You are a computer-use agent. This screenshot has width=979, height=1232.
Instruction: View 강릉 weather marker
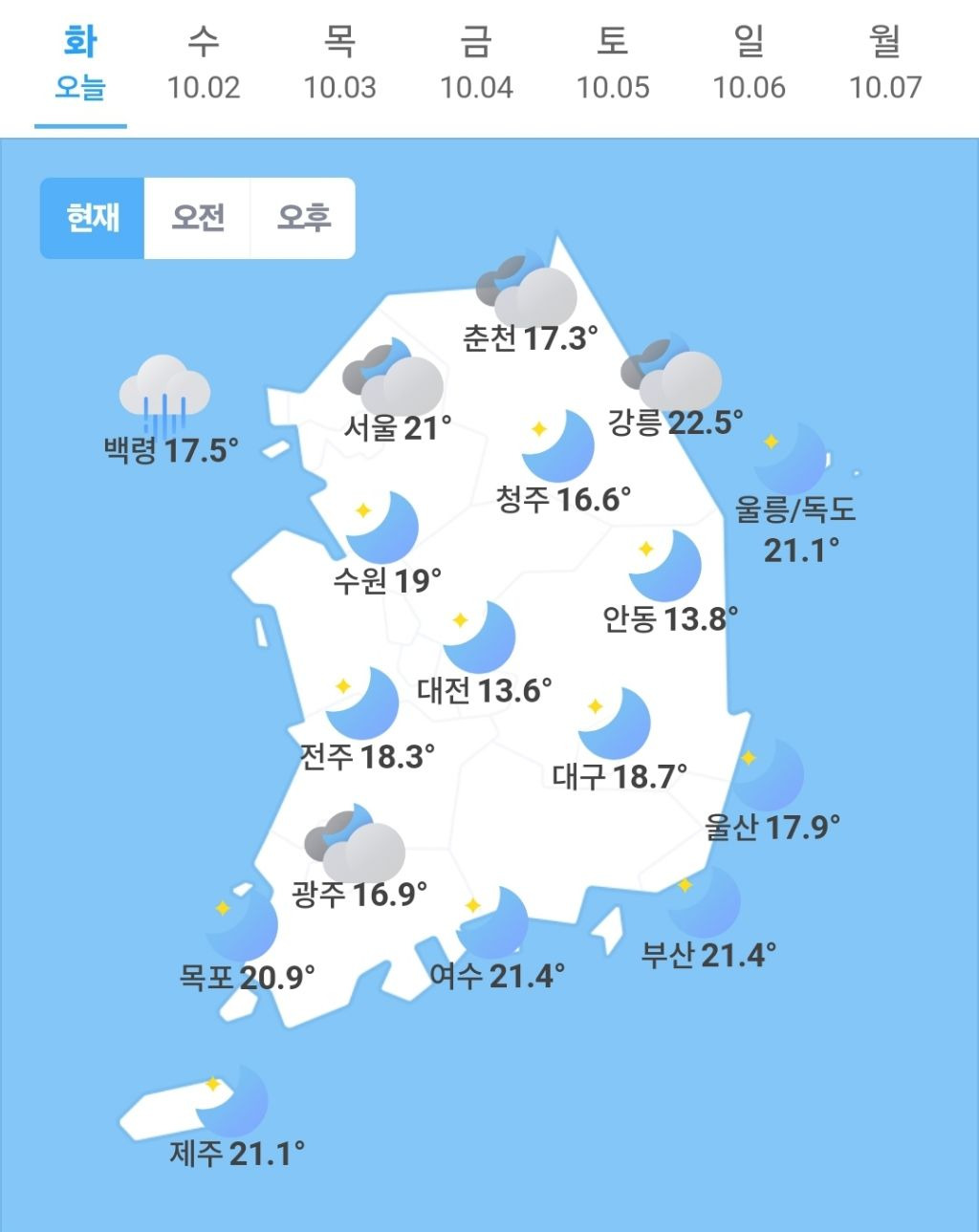673,388
